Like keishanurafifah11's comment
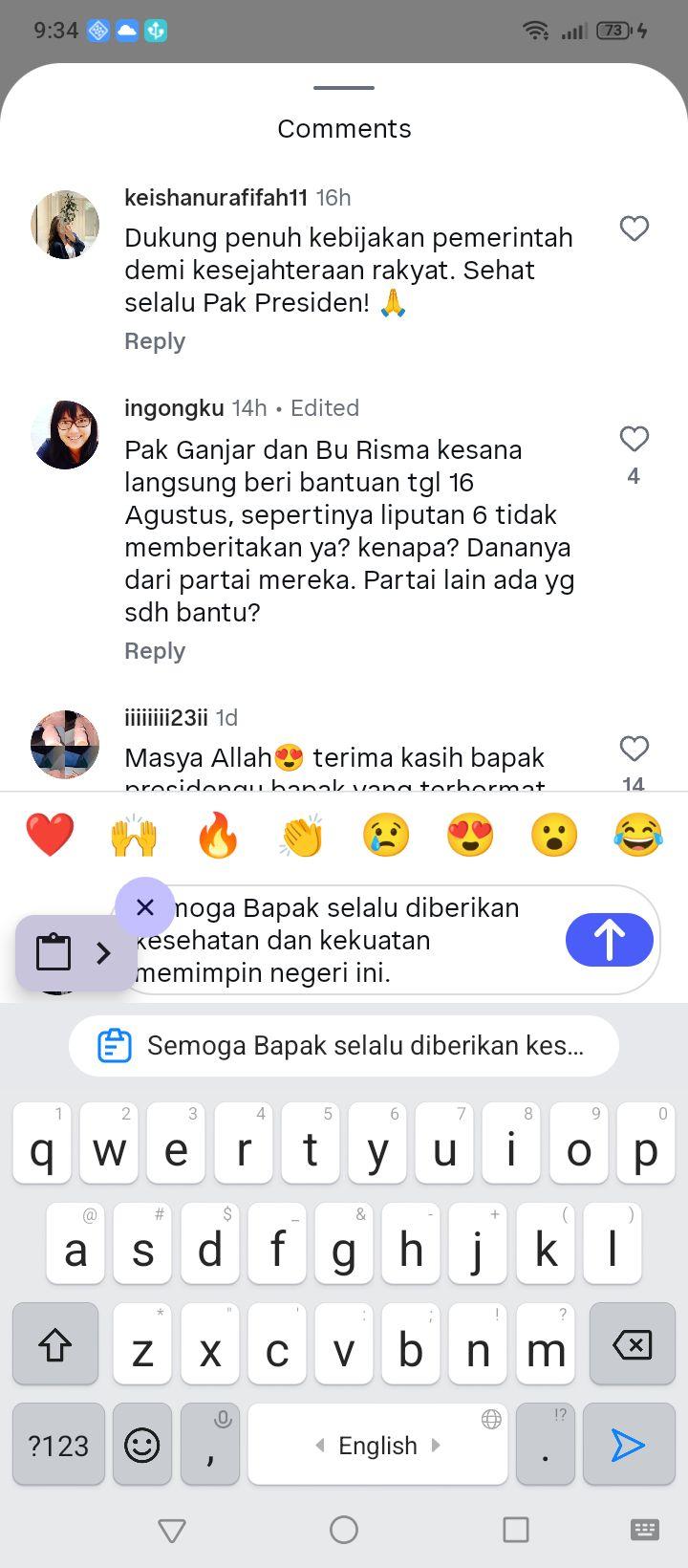The height and width of the screenshot is (1568, 688). 634,229
